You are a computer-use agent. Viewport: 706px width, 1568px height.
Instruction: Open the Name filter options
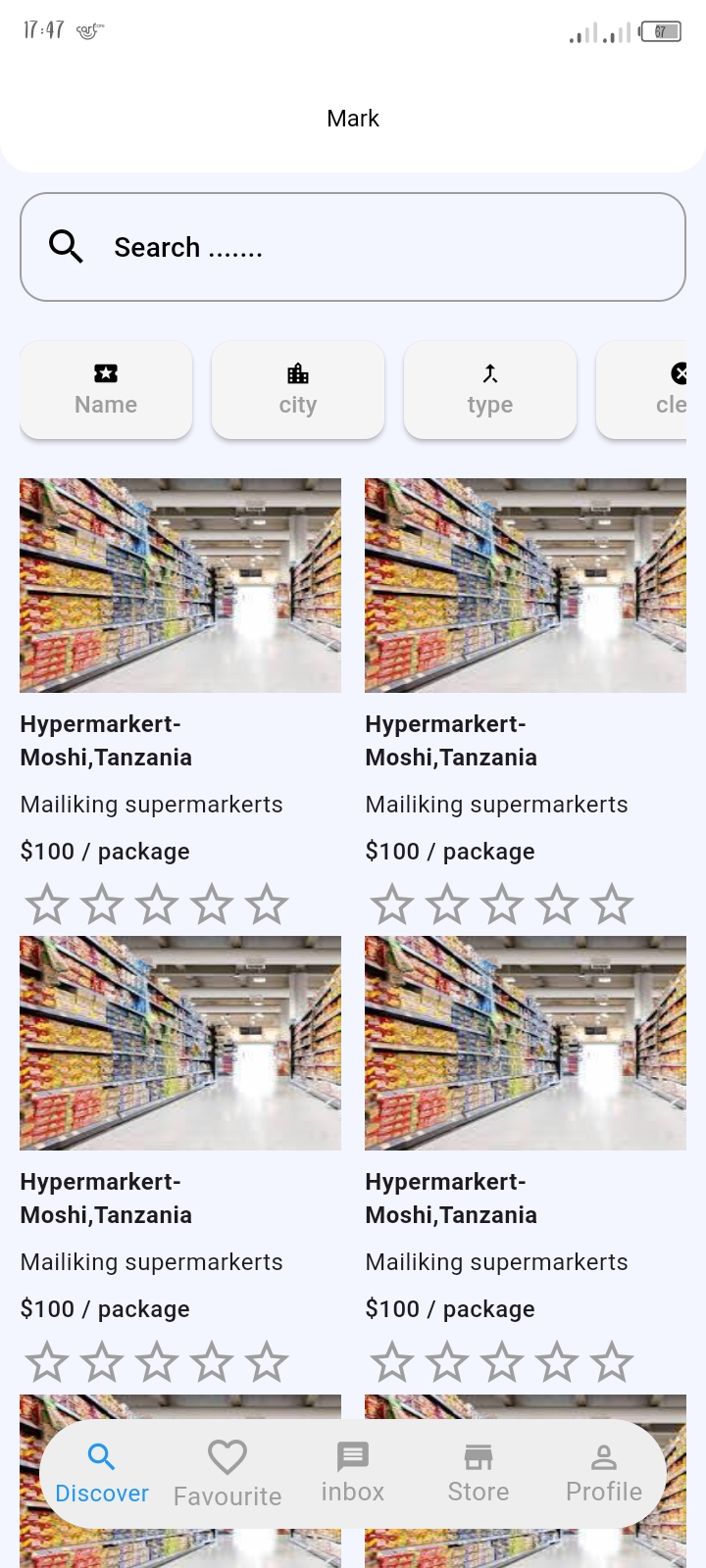(x=105, y=389)
